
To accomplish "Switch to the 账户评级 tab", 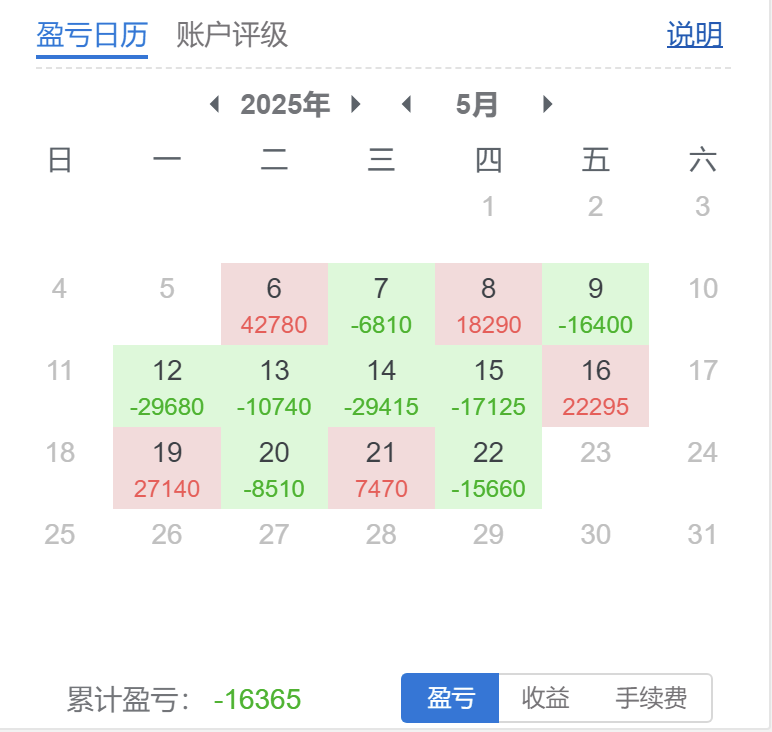I will pos(232,36).
